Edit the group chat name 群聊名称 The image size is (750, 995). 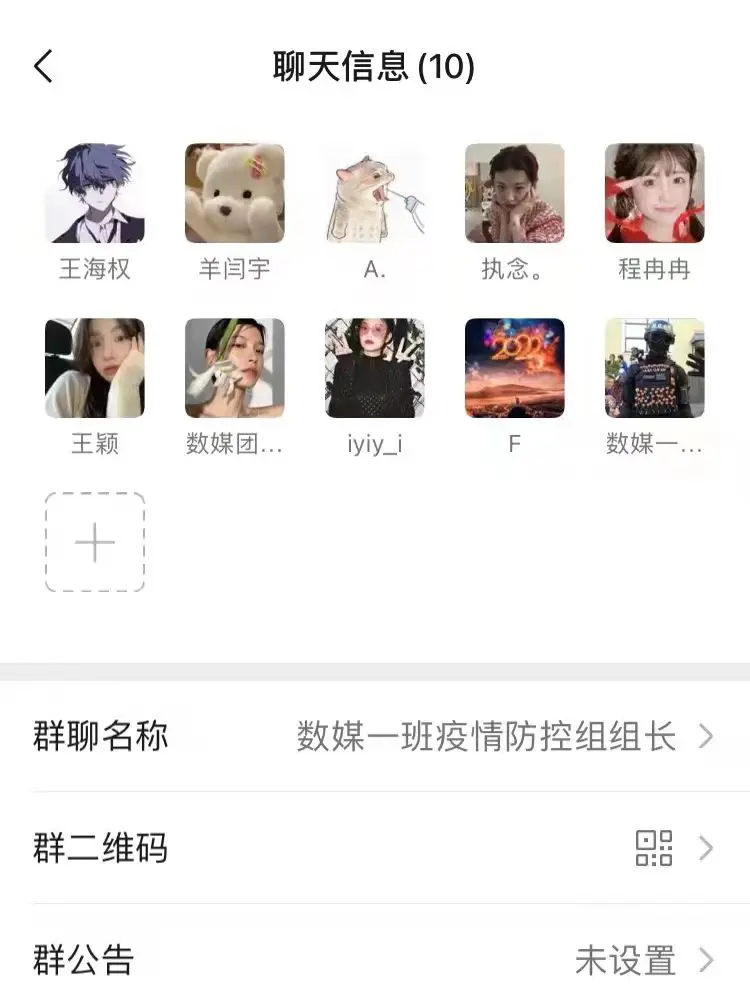(x=375, y=737)
